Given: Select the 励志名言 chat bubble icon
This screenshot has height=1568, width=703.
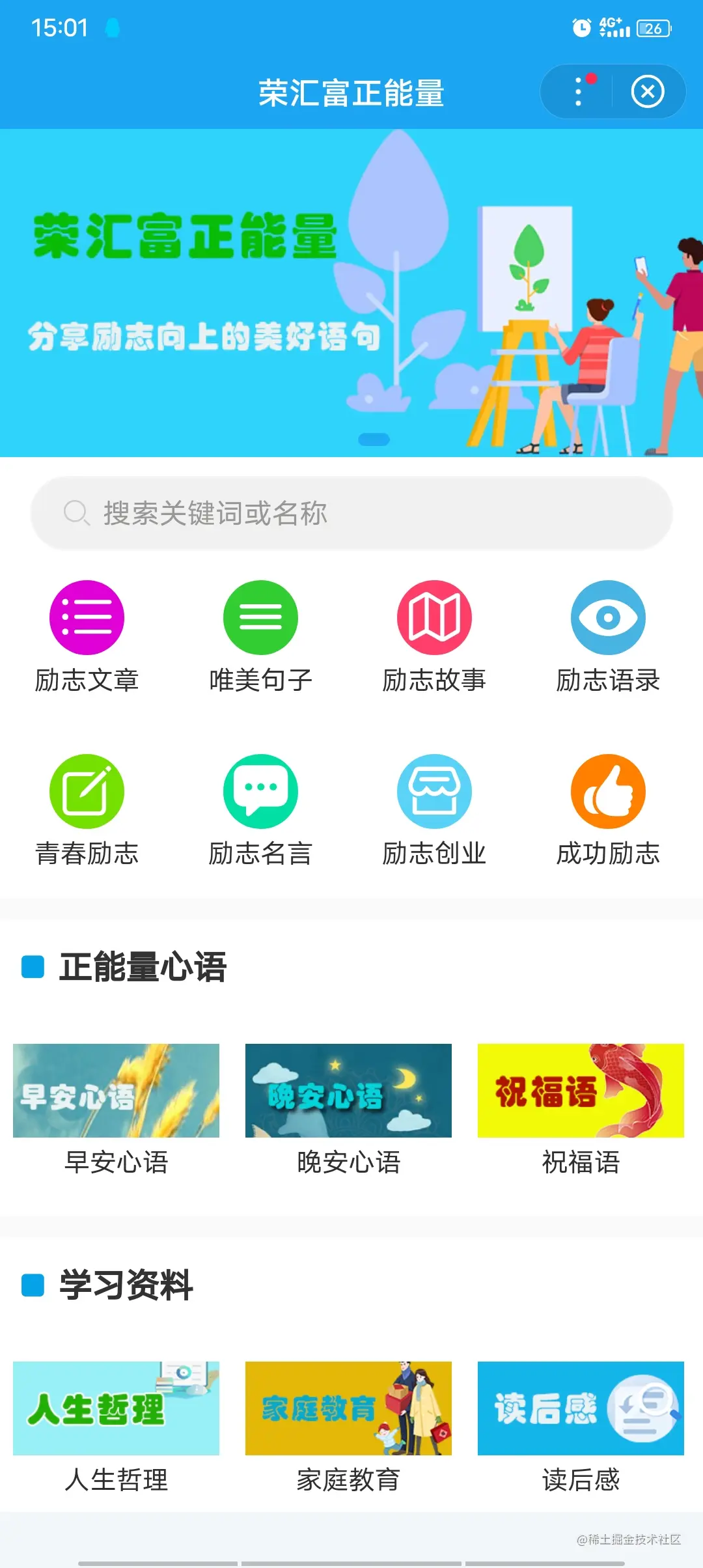Looking at the screenshot, I should pyautogui.click(x=260, y=790).
